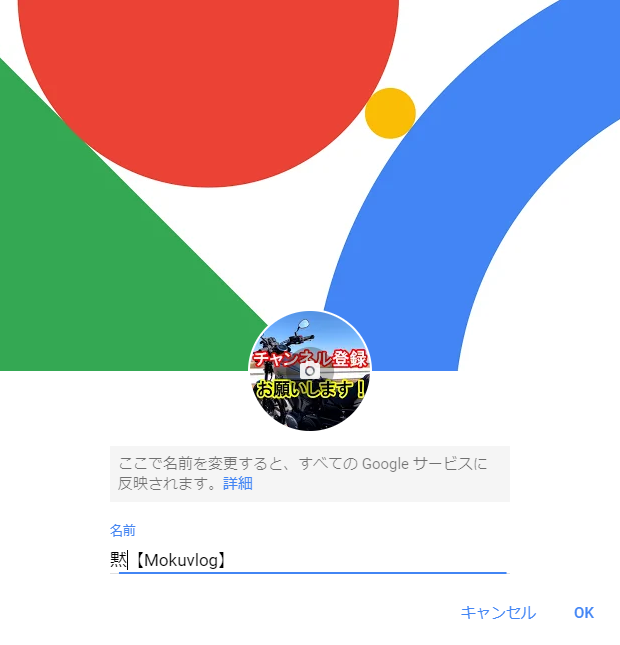
Task: Confirm with the OK button
Action: [x=583, y=613]
